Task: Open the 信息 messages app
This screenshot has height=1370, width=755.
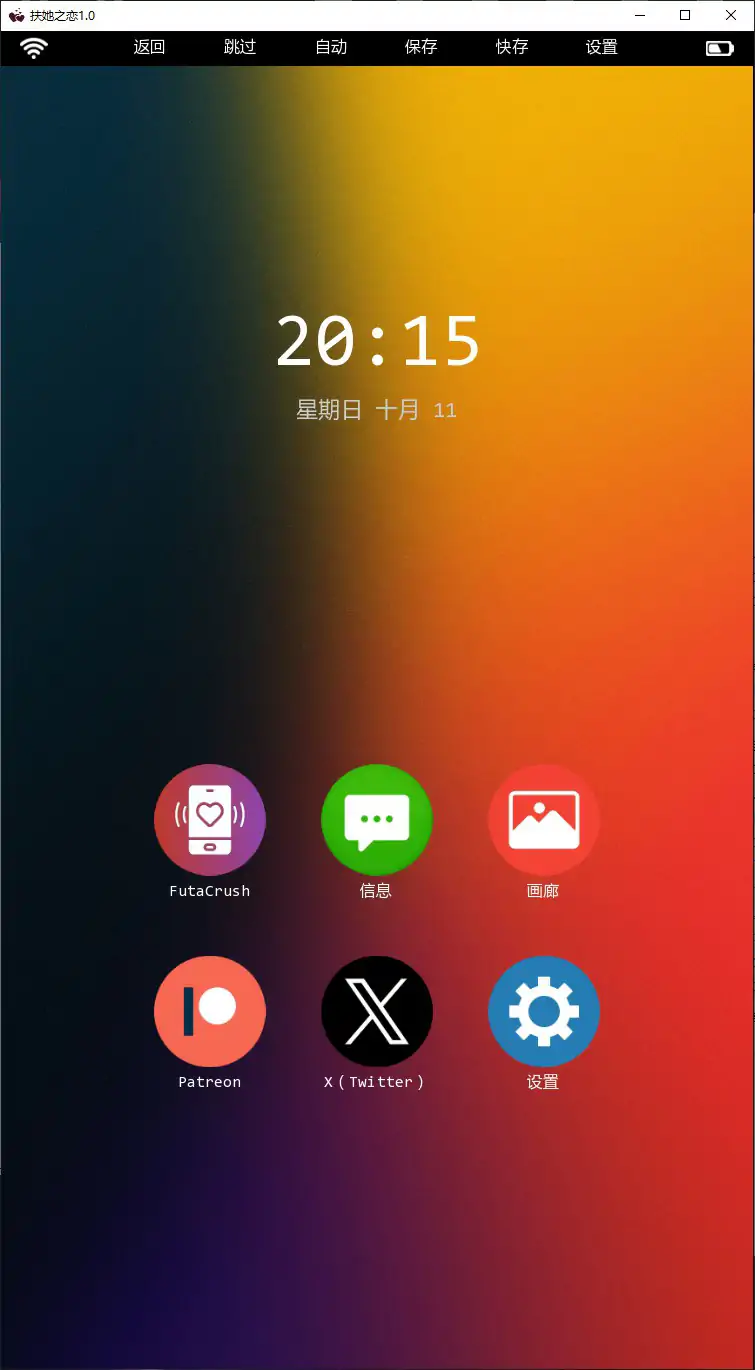Action: 377,820
